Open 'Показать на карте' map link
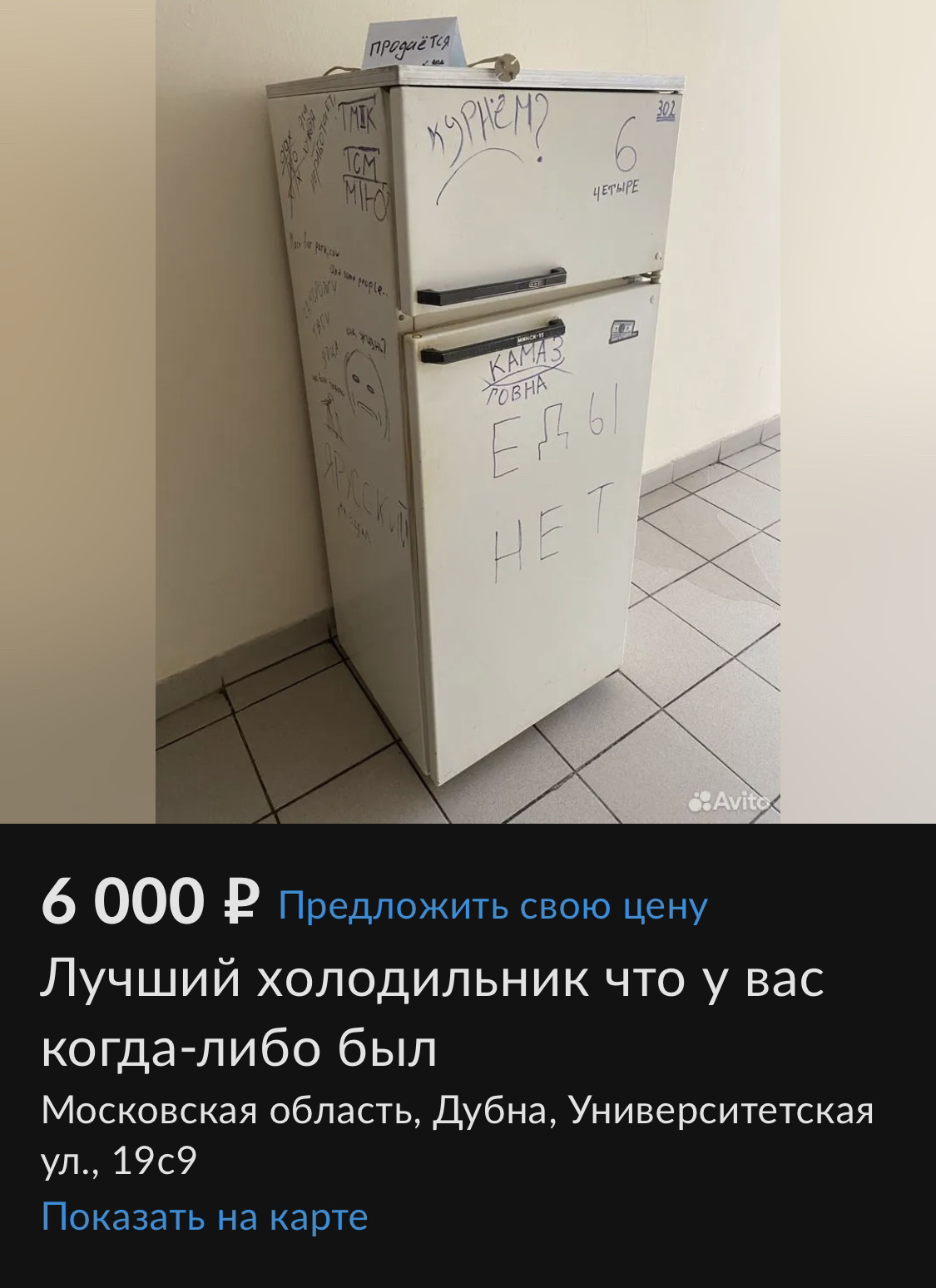936x1288 pixels. pyautogui.click(x=205, y=1216)
